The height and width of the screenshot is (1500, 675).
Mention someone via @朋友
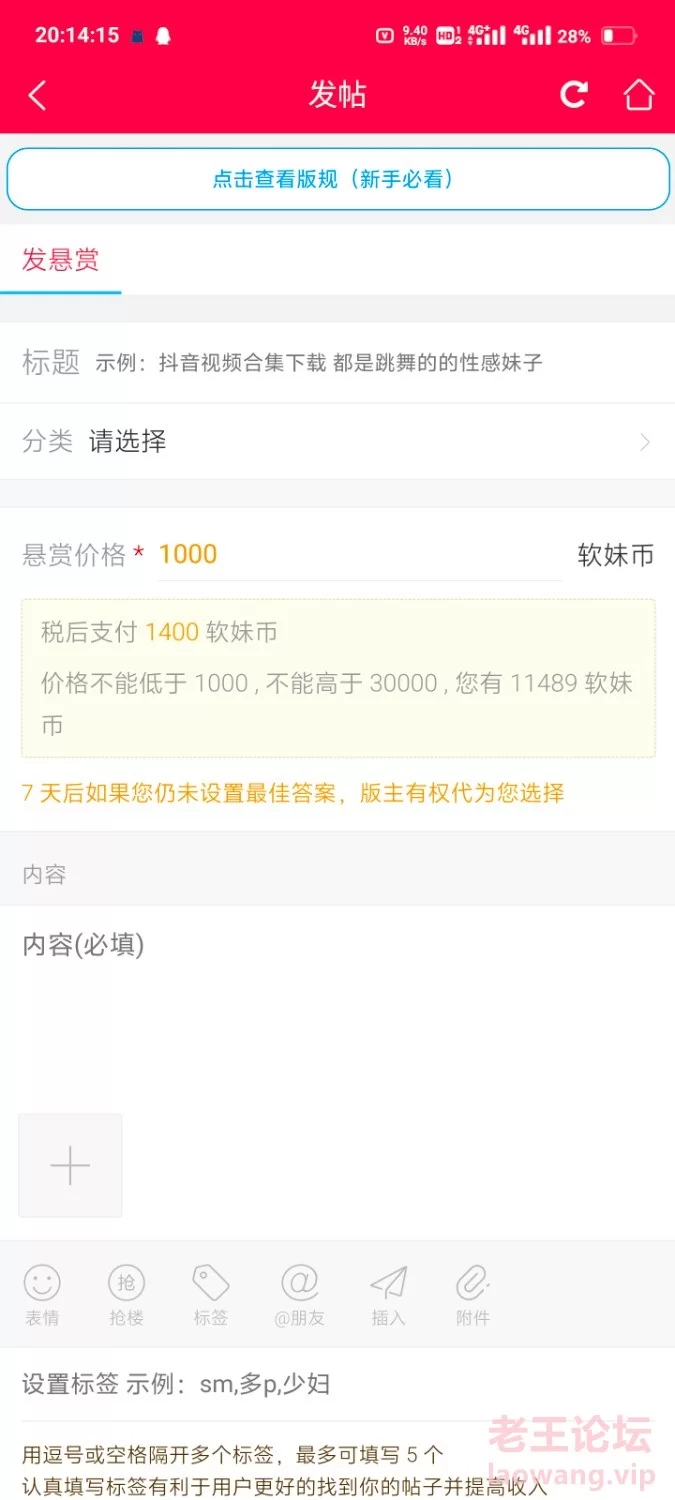click(x=299, y=1295)
